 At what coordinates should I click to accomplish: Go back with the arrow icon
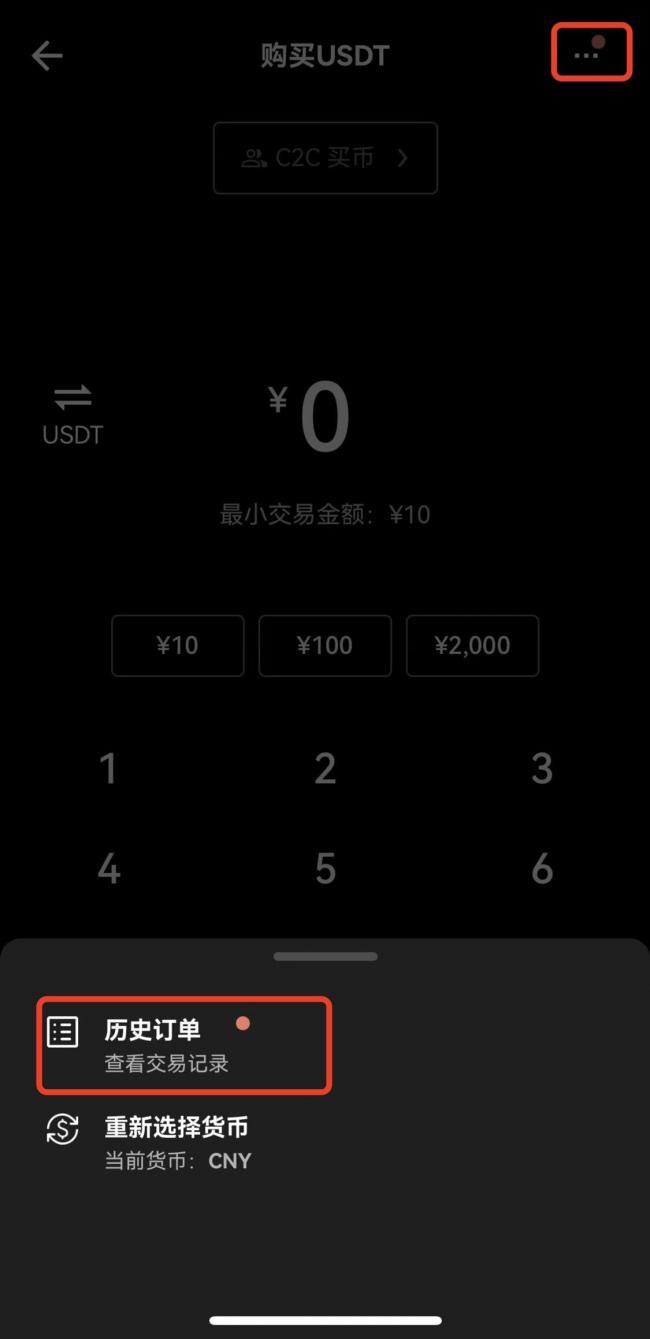47,55
